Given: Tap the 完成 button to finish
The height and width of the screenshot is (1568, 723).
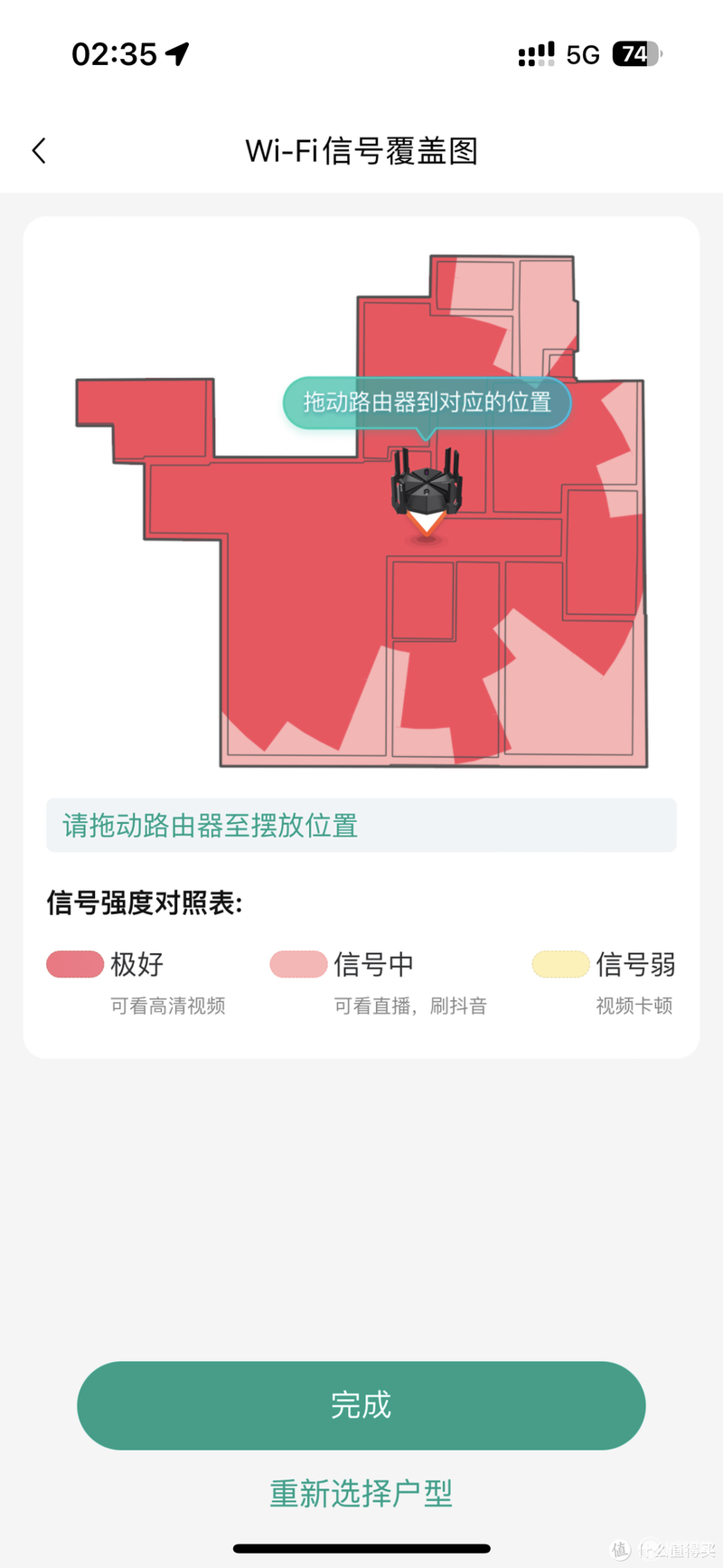Looking at the screenshot, I should (x=361, y=1404).
